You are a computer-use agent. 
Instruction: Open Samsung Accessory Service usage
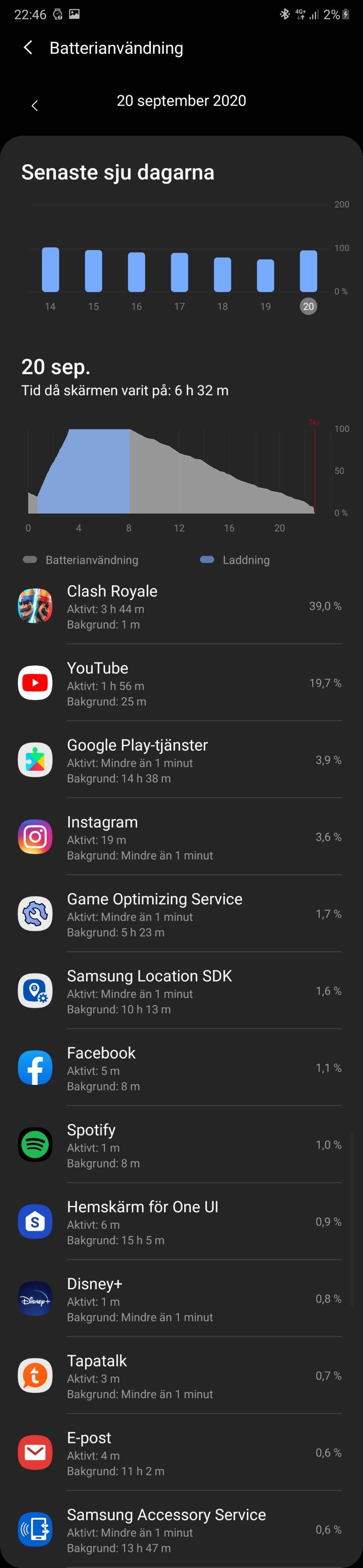coord(180,1529)
